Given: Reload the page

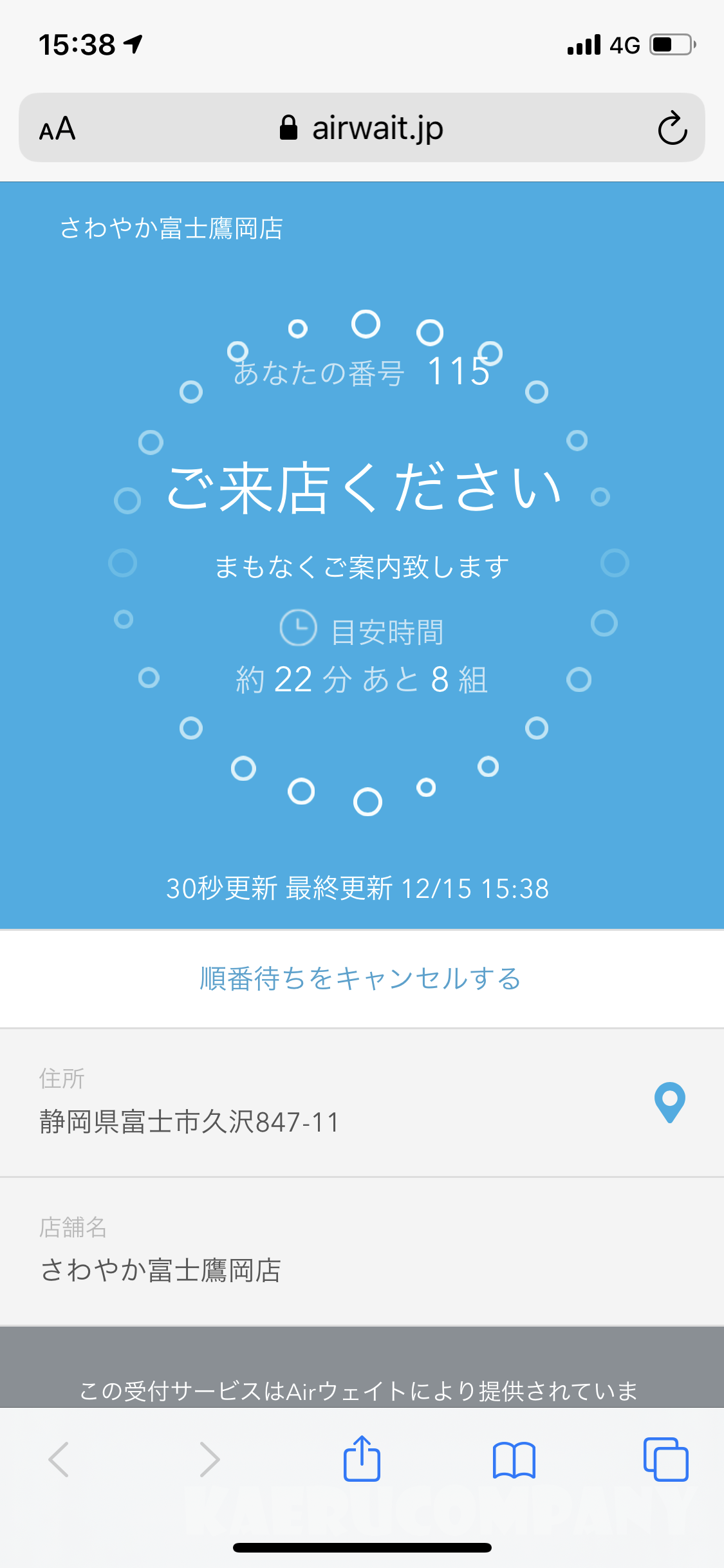Looking at the screenshot, I should (x=673, y=128).
